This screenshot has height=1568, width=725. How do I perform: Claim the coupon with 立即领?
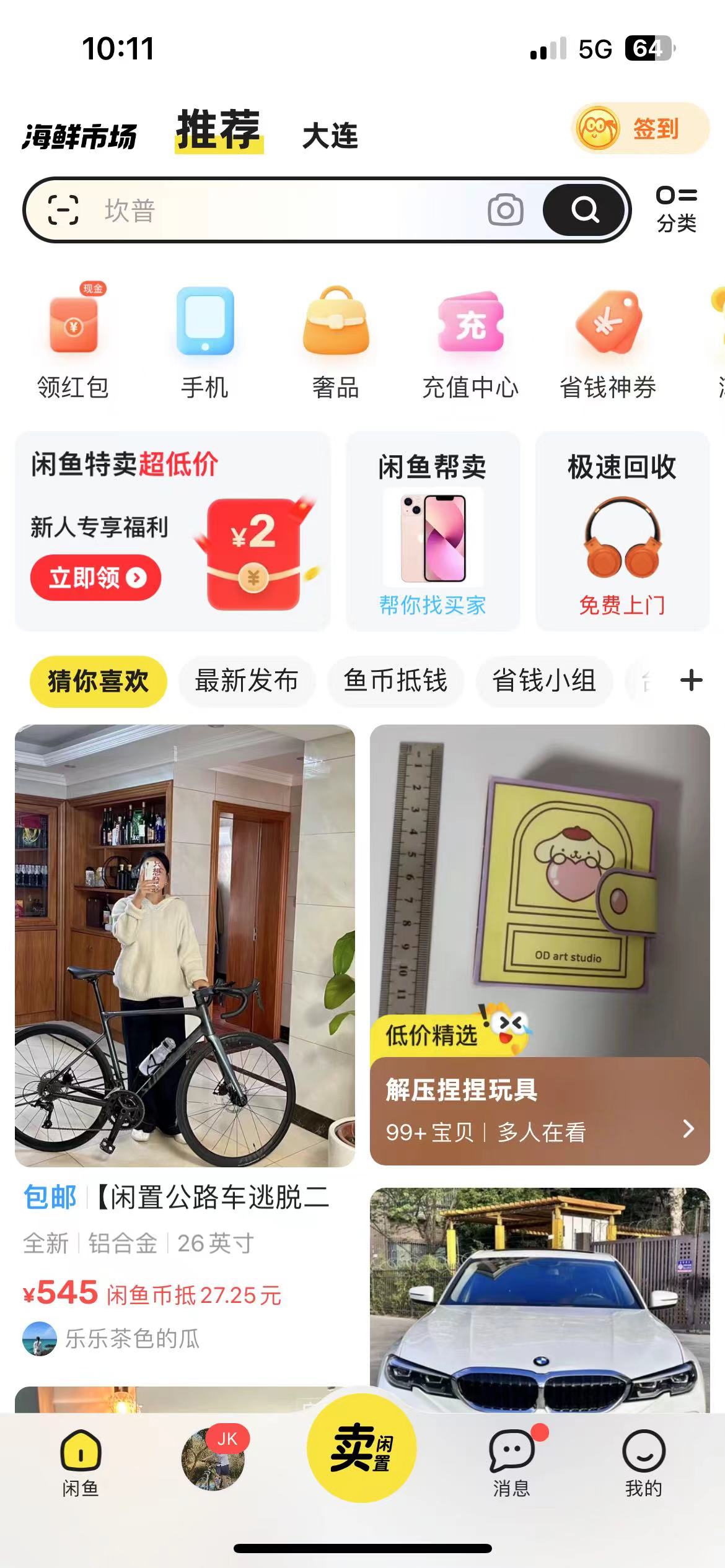(x=96, y=578)
